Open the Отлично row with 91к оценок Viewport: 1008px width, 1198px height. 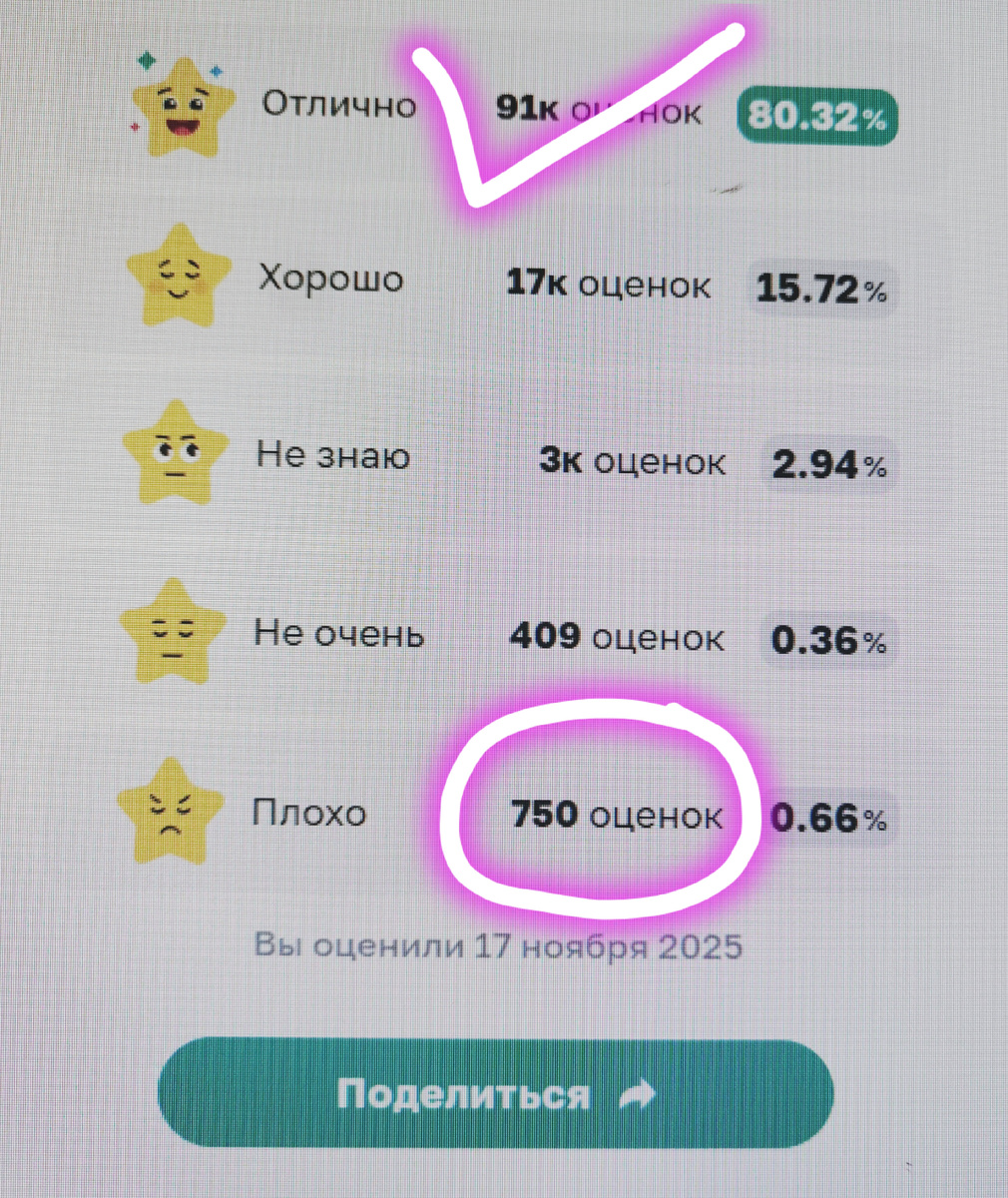point(599,110)
